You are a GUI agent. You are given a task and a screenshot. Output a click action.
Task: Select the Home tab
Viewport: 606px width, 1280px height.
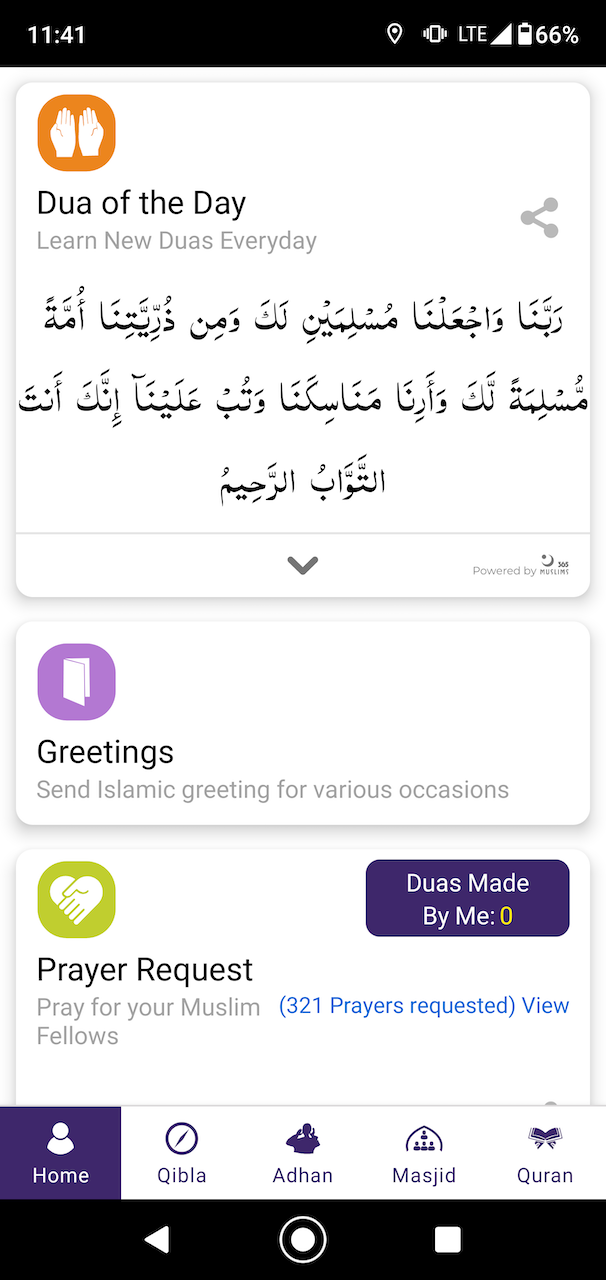61,1152
